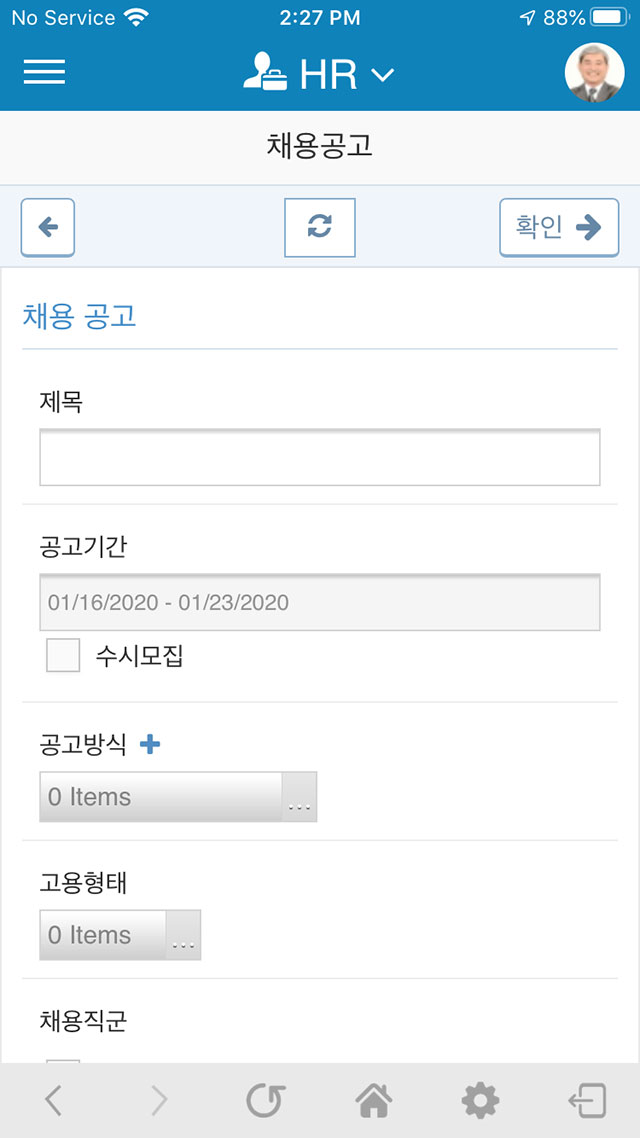
Task: Tap the refresh form button
Action: point(319,227)
